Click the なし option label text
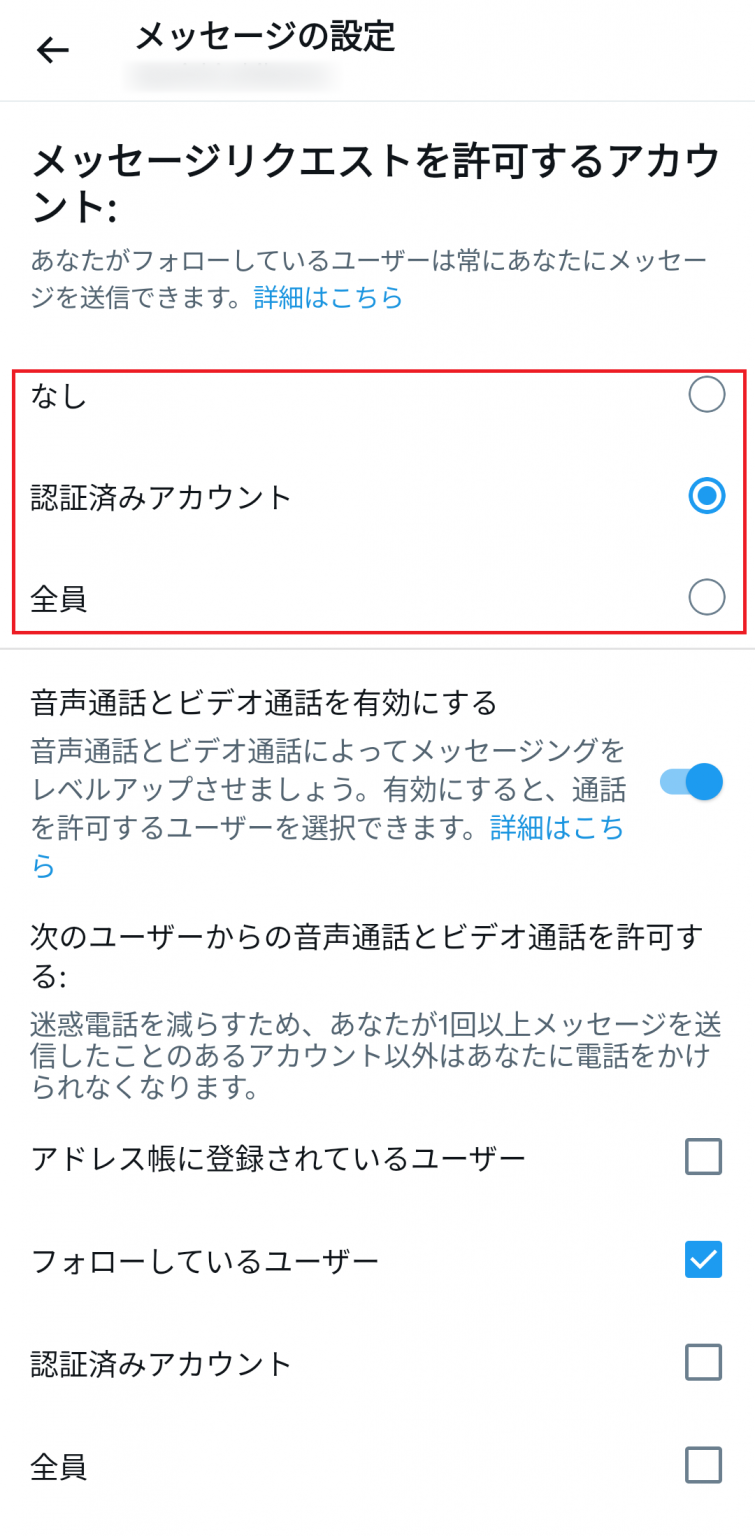This screenshot has height=1536, width=755. pyautogui.click(x=57, y=395)
